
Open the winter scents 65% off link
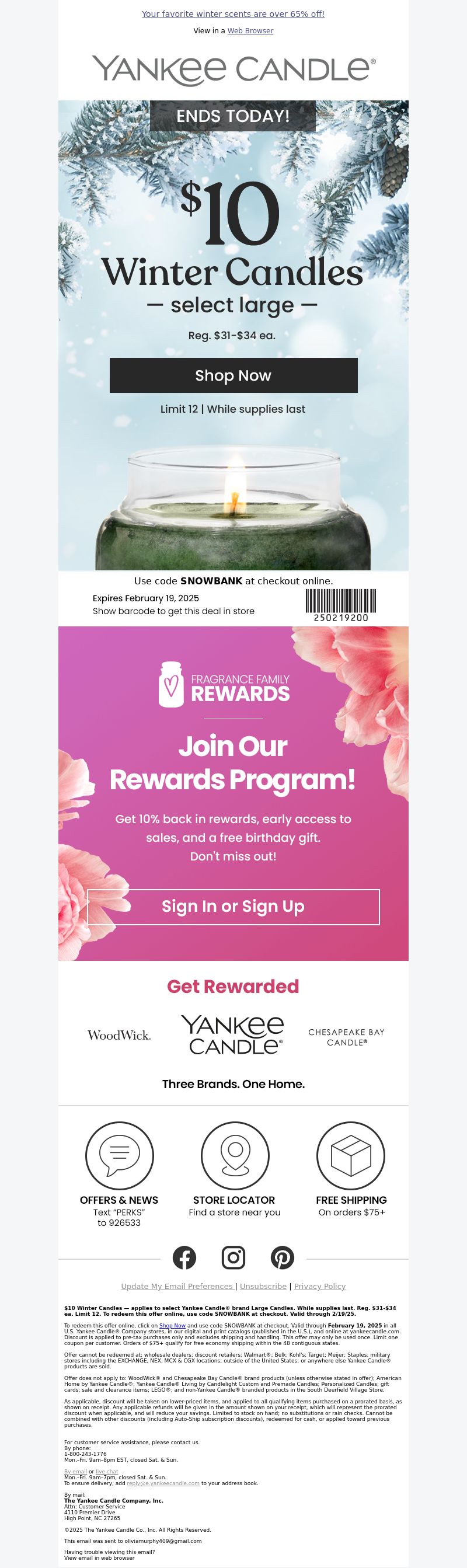[233, 14]
